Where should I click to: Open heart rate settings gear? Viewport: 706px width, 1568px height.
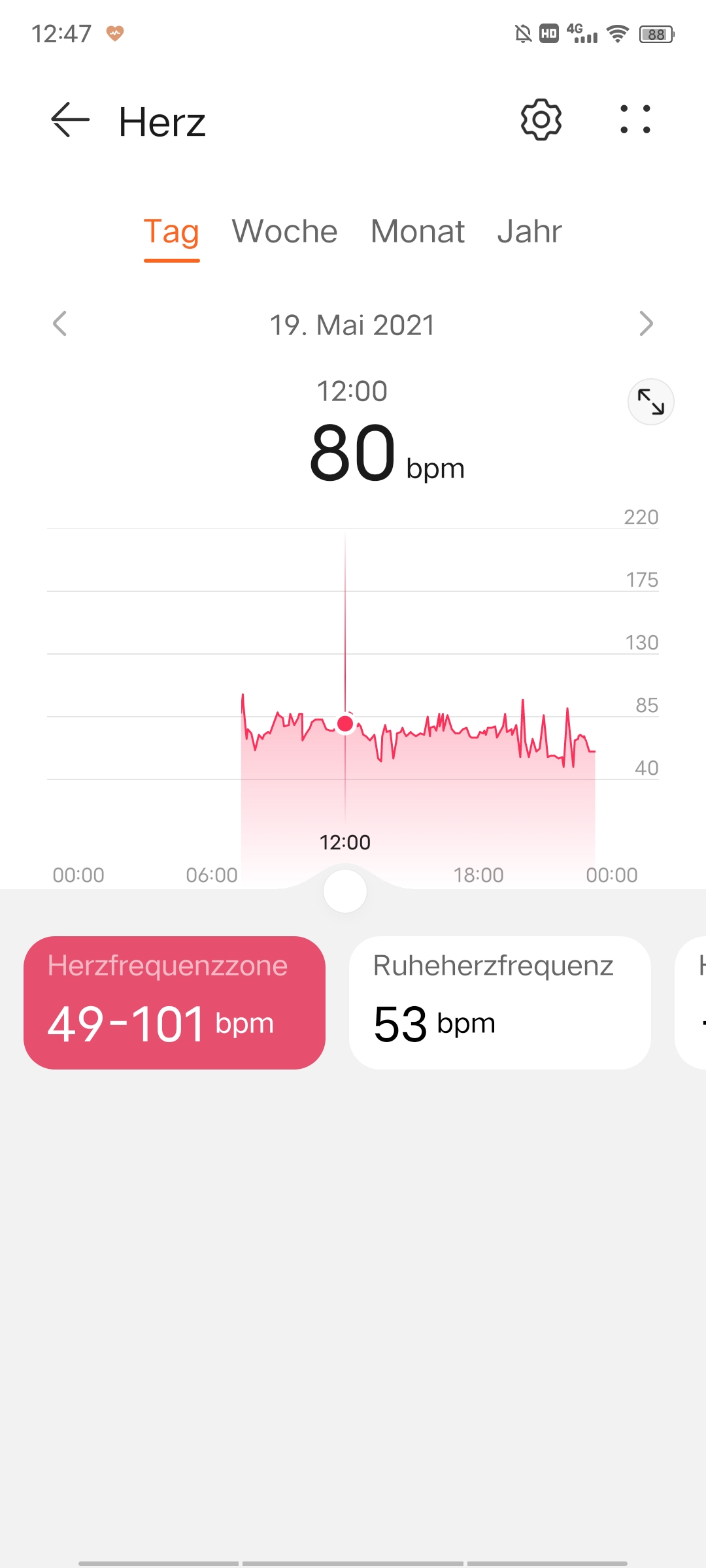[x=541, y=120]
